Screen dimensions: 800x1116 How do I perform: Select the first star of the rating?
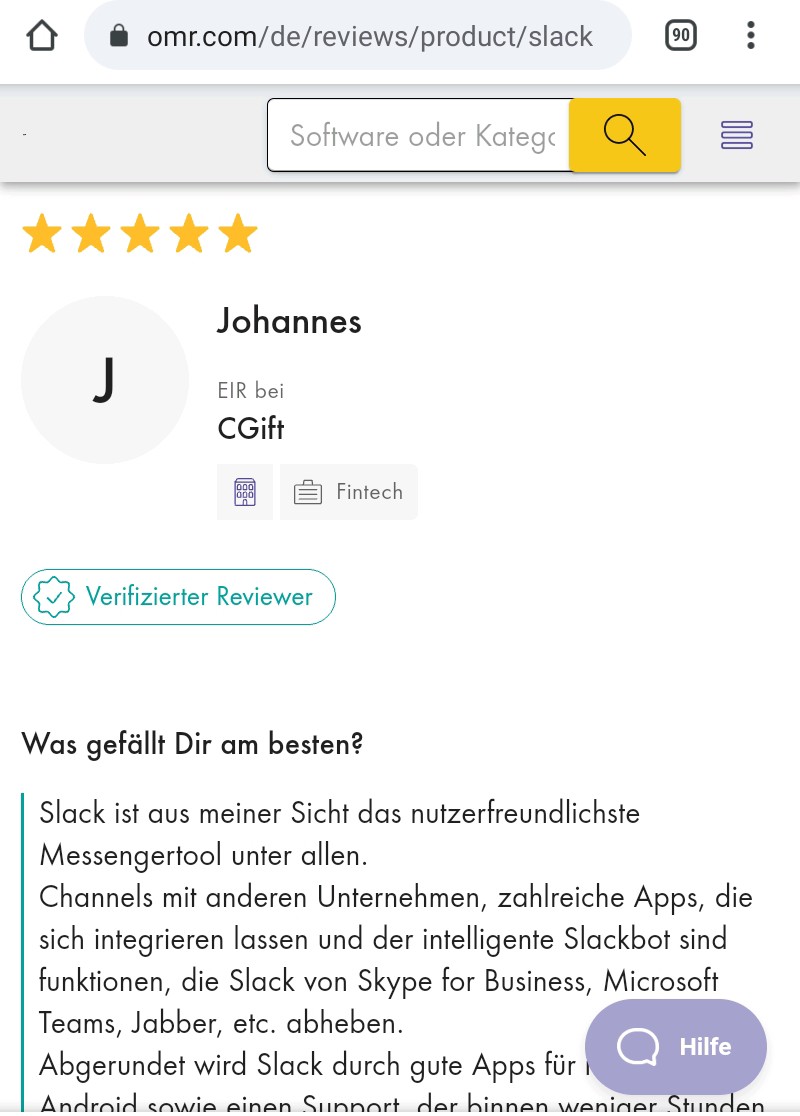point(41,233)
